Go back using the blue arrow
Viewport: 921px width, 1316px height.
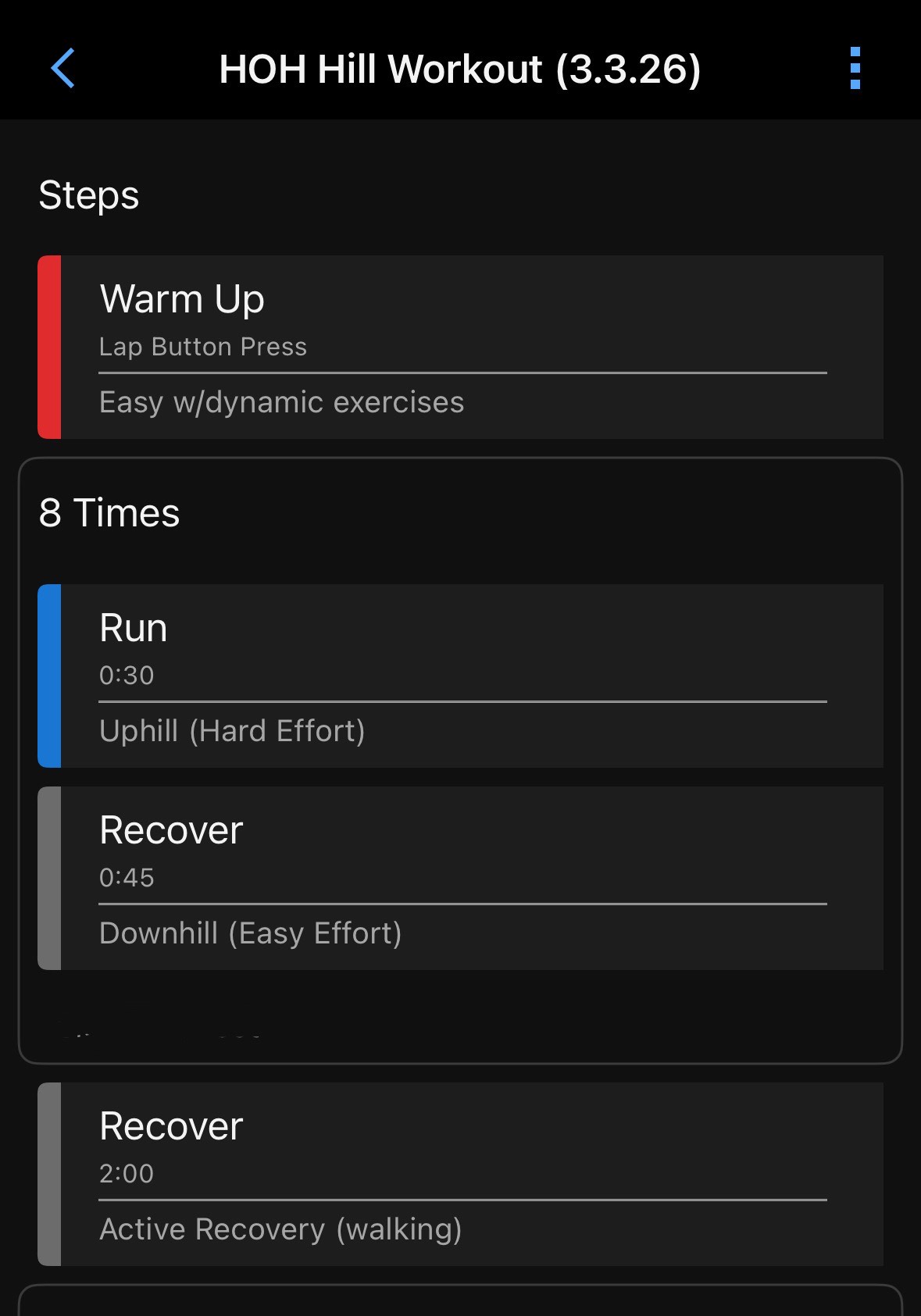click(x=63, y=69)
